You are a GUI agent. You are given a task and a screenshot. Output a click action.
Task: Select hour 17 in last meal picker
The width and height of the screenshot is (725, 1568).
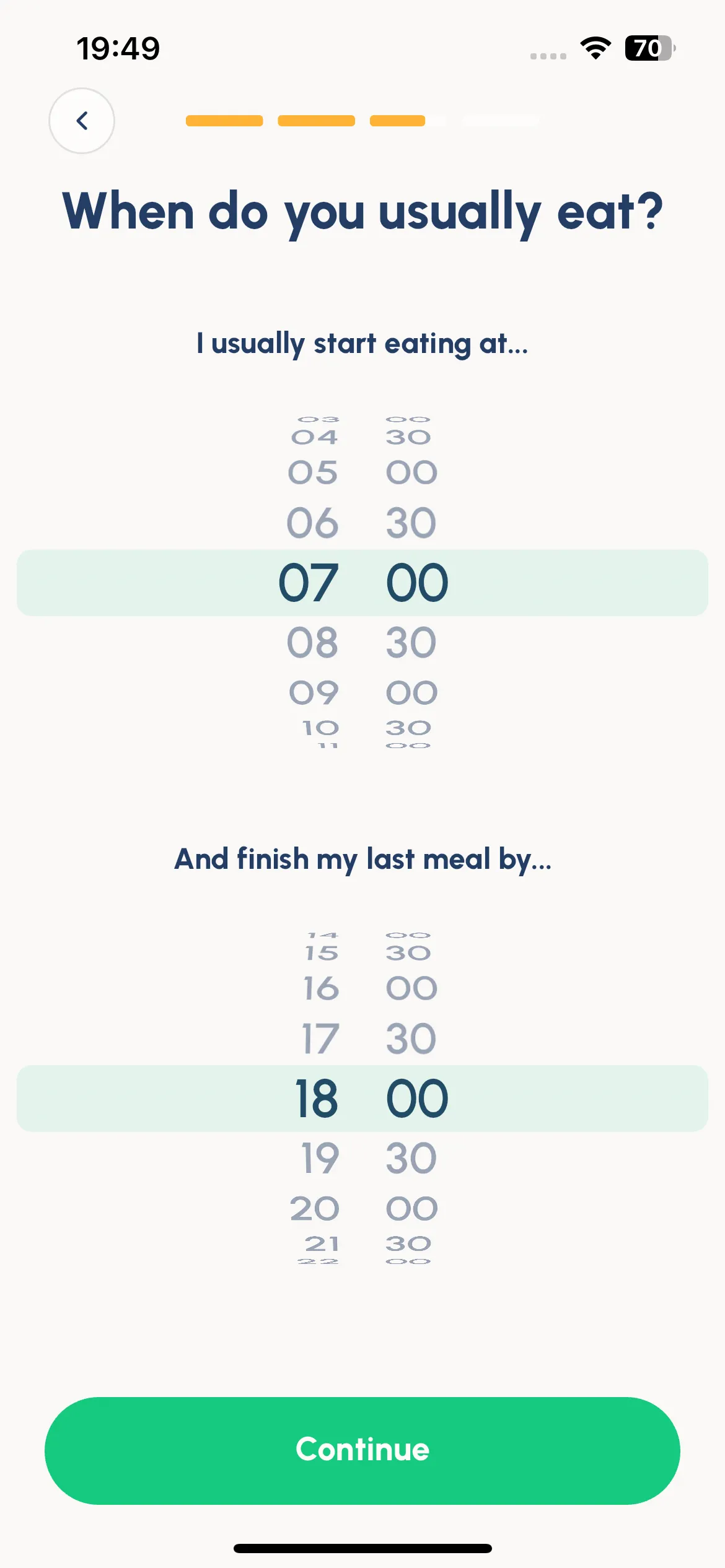pos(320,1039)
